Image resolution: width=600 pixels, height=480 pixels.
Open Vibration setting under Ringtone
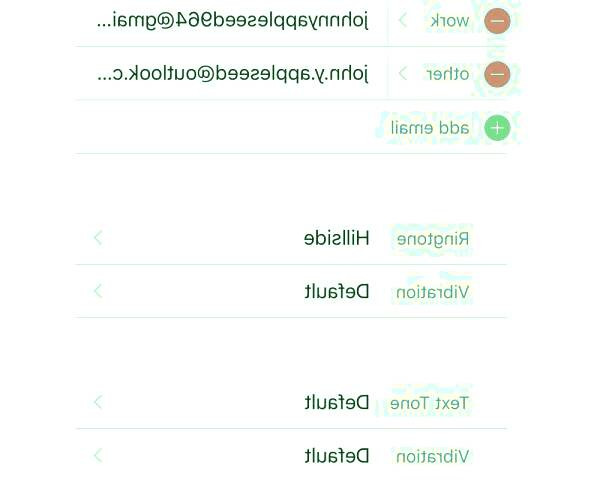[x=290, y=292]
